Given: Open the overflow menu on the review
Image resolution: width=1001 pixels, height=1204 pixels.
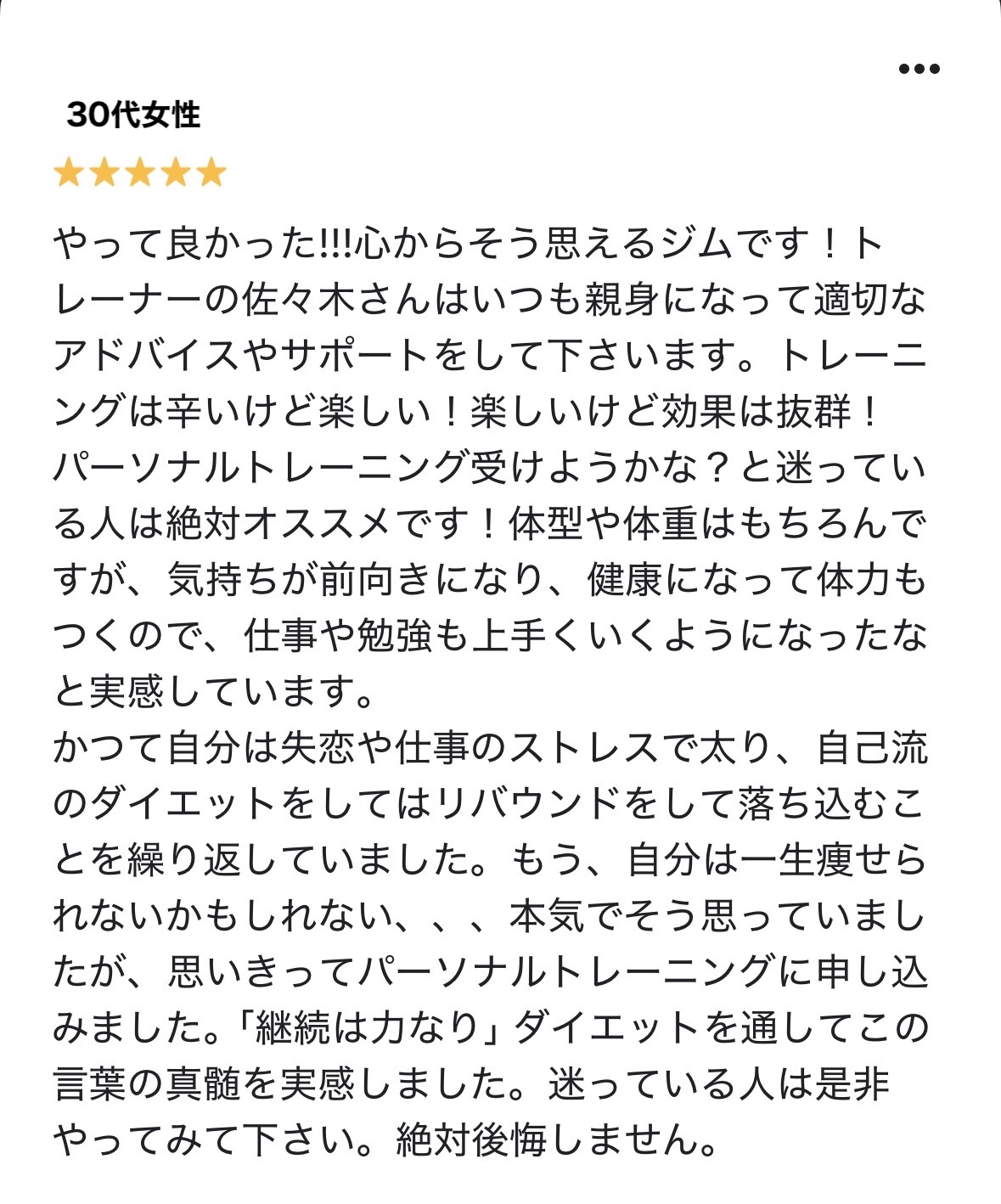Looking at the screenshot, I should tap(919, 69).
